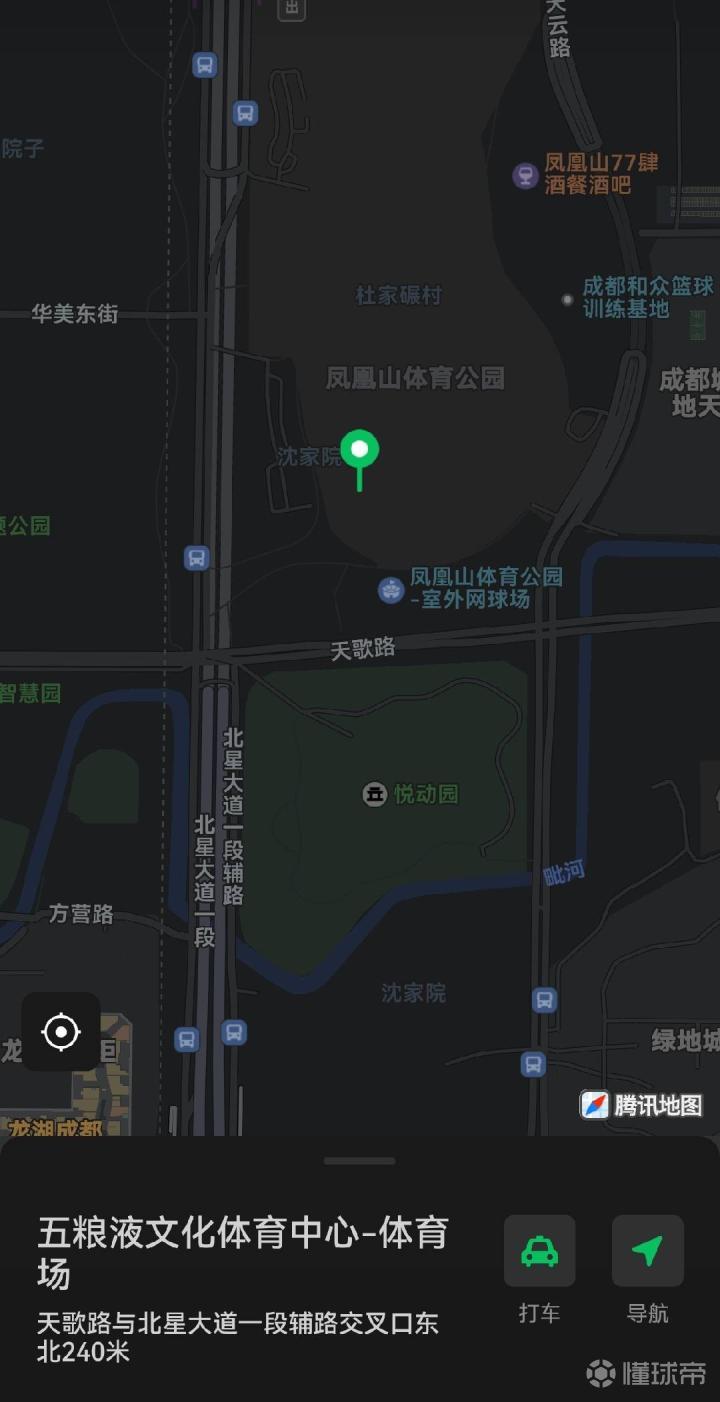Recenter map on my current location
This screenshot has width=720, height=1402.
pyautogui.click(x=61, y=1031)
